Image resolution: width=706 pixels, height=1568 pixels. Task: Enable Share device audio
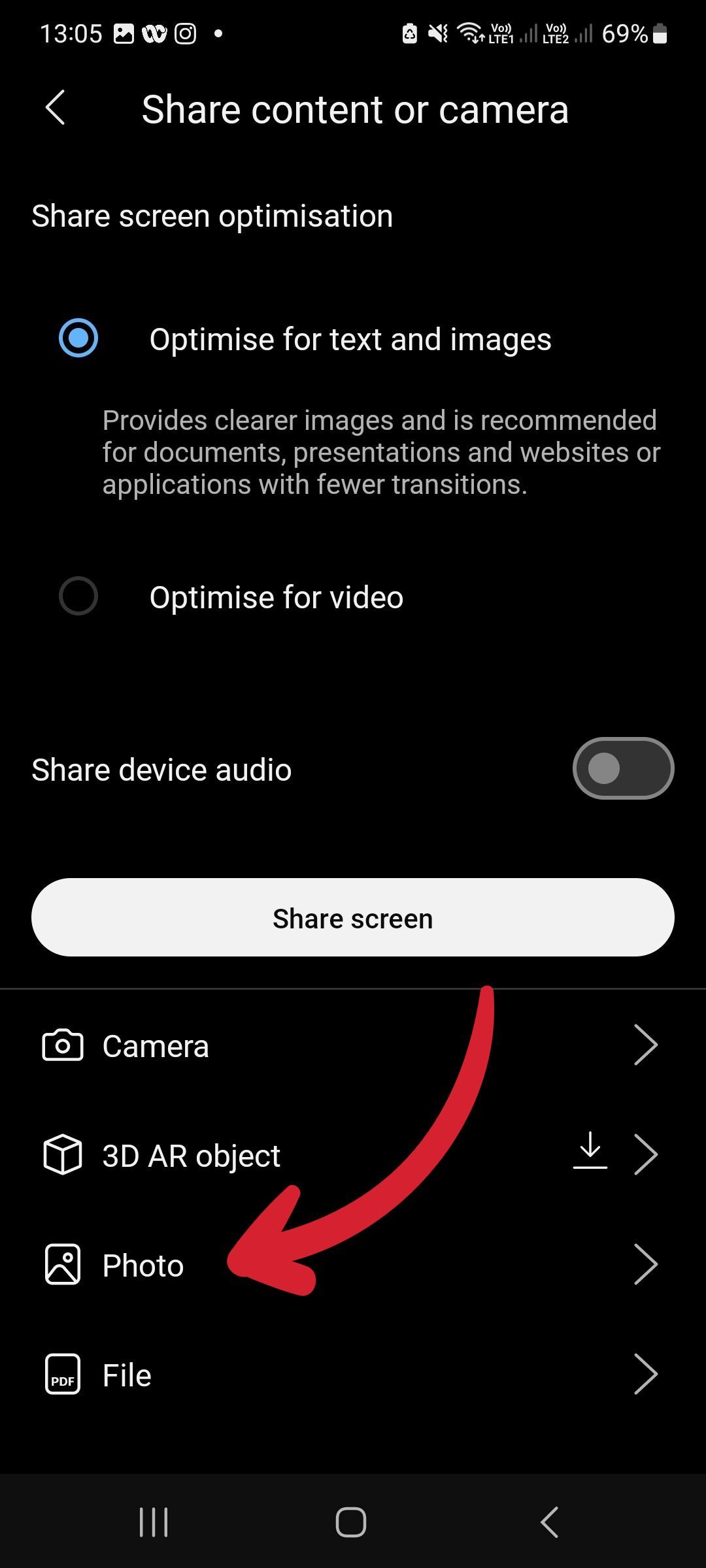[622, 768]
